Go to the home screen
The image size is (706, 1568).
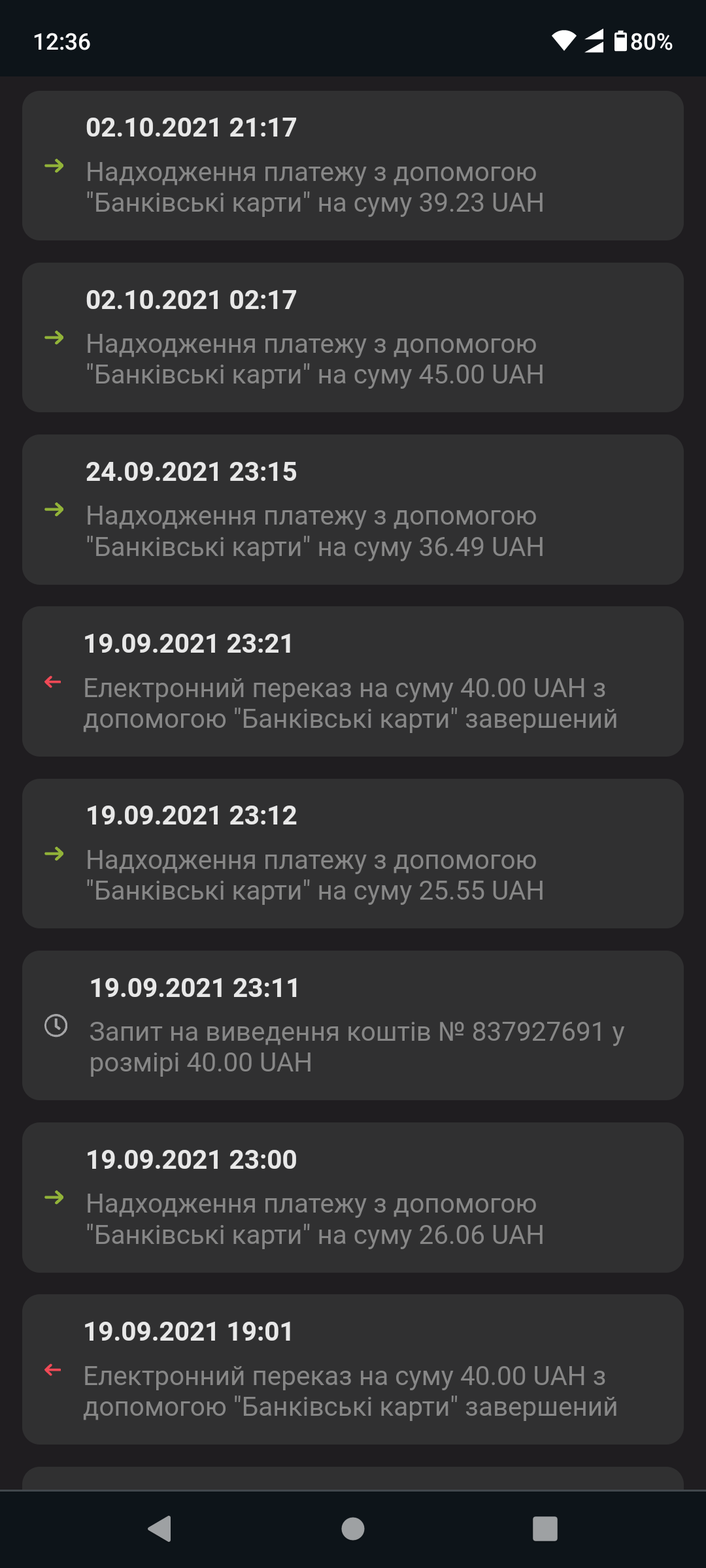(x=353, y=1529)
